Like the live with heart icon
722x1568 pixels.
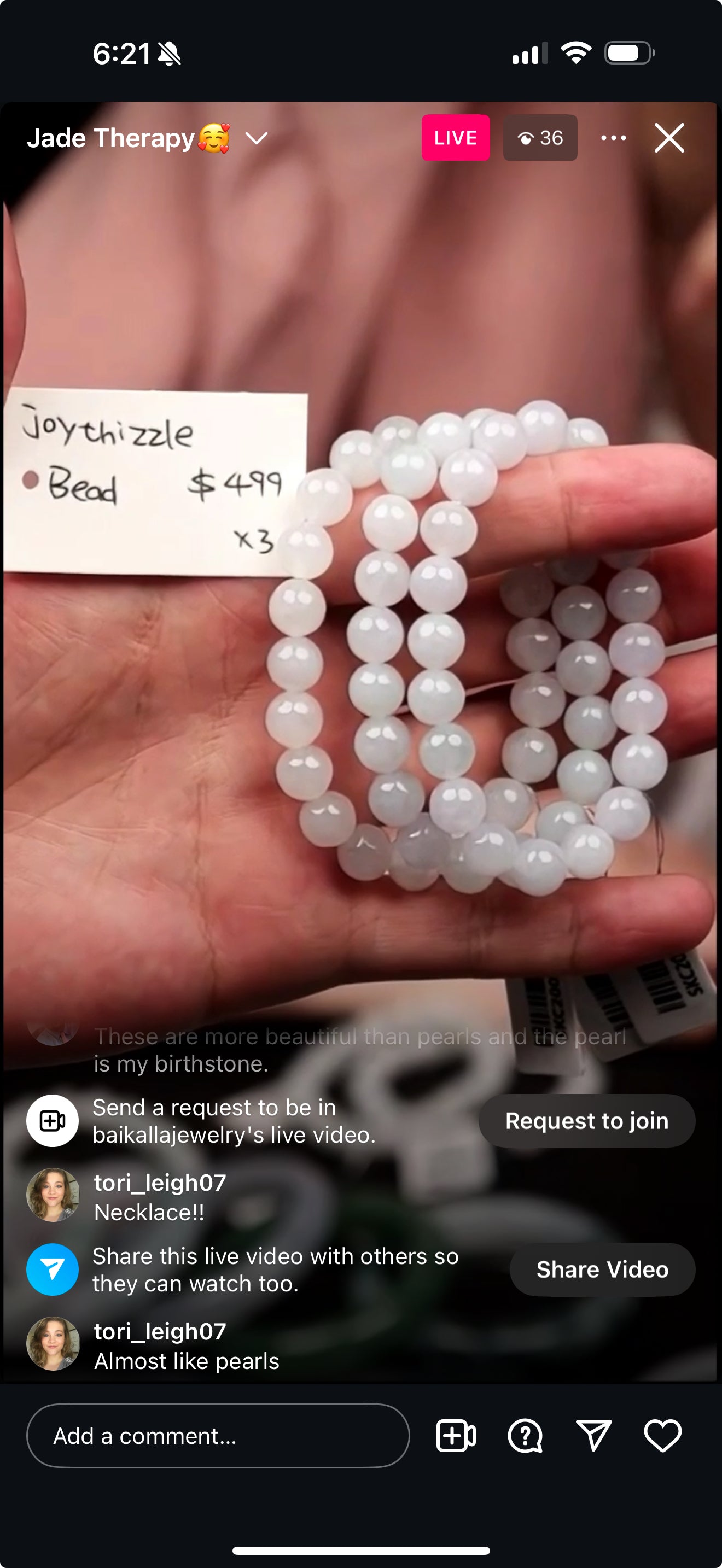[662, 1436]
